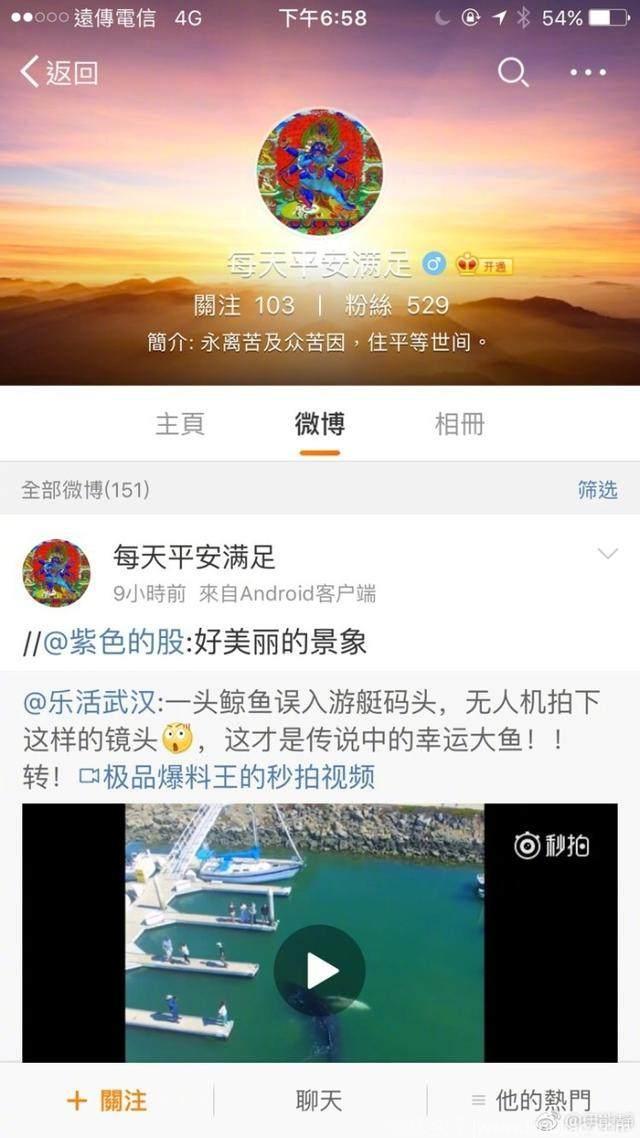
Task: View the 粉絲 529 followers list
Action: (399, 305)
